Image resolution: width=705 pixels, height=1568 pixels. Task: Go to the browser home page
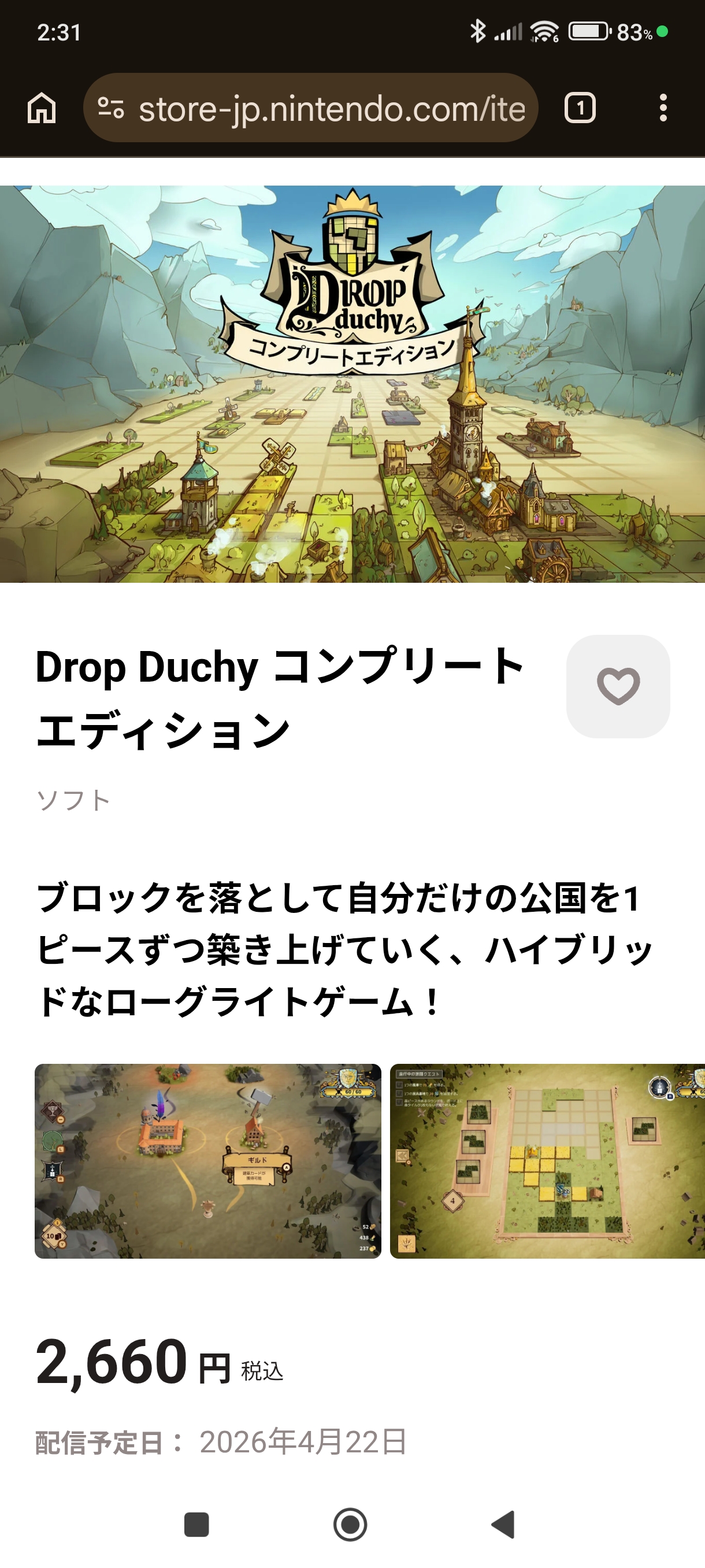[x=42, y=108]
